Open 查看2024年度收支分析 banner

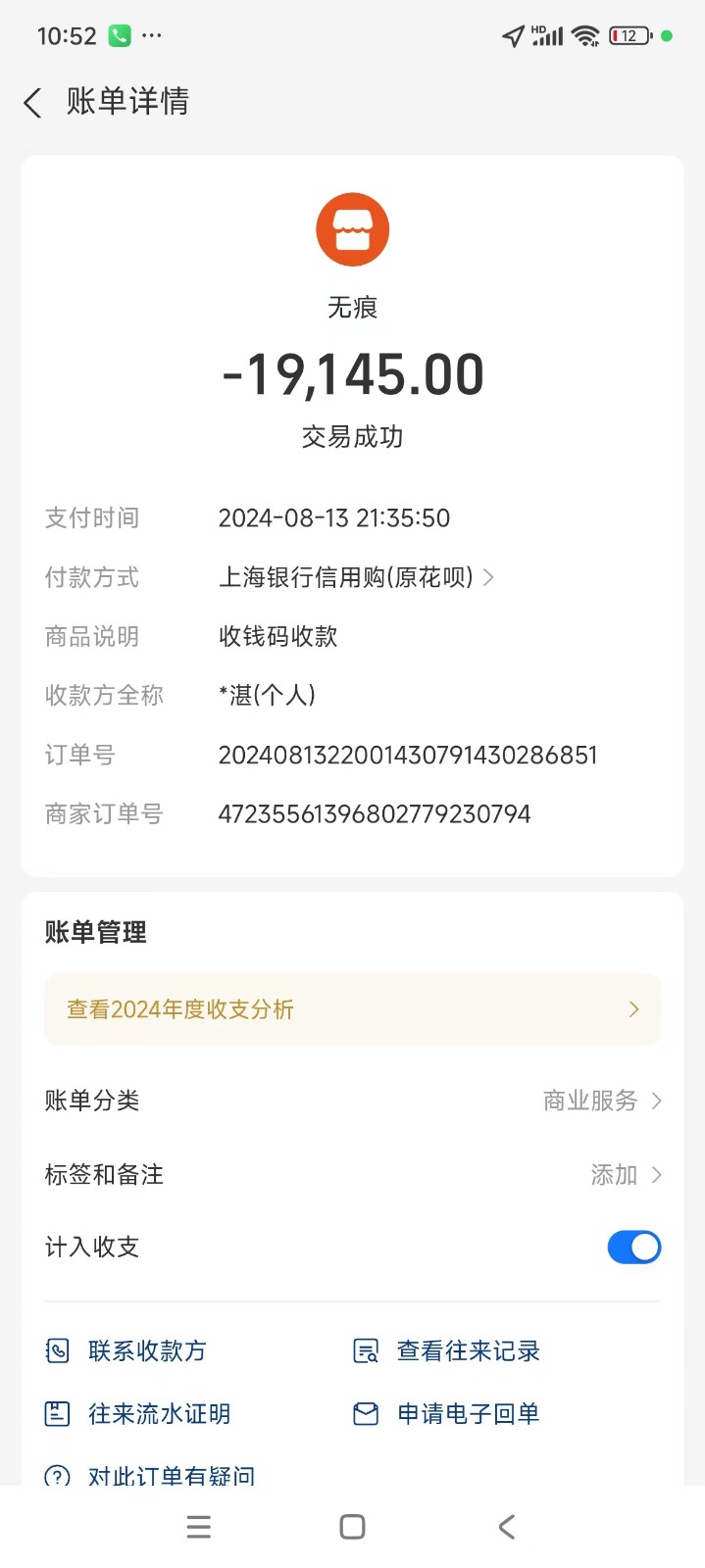point(352,1009)
